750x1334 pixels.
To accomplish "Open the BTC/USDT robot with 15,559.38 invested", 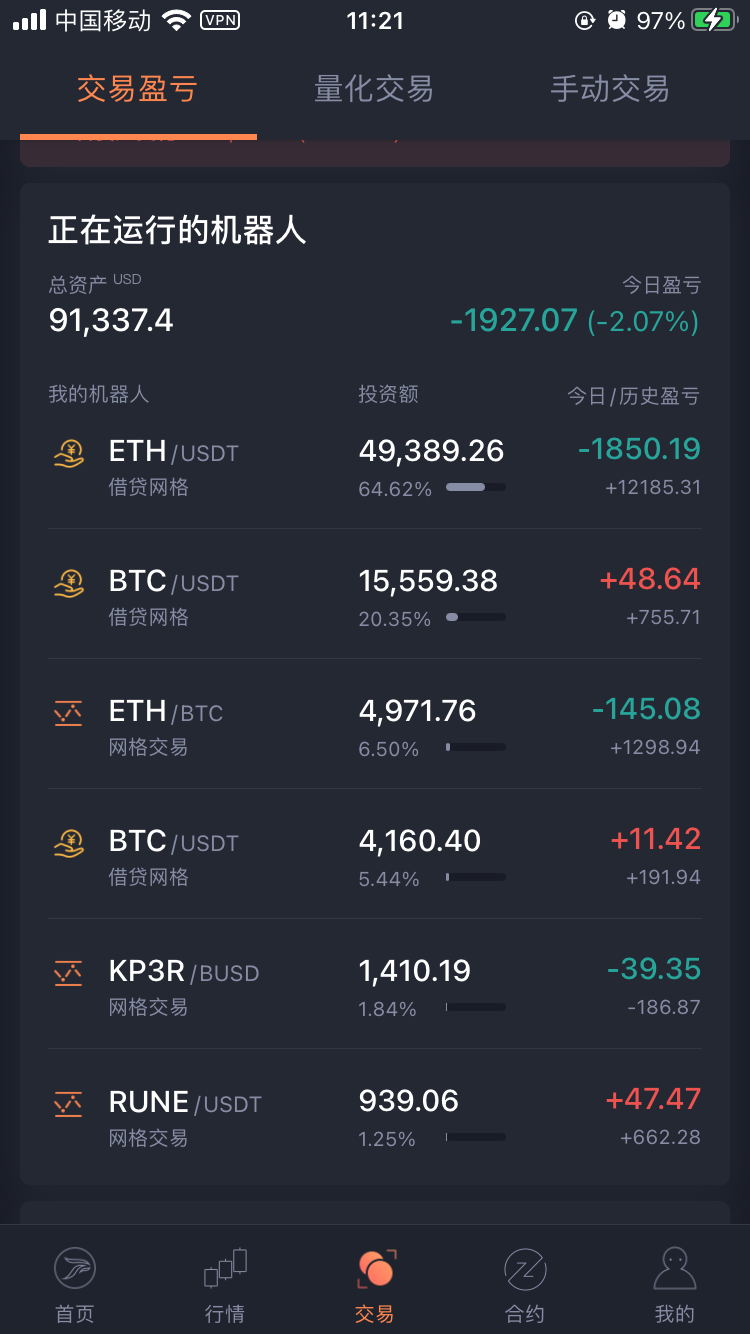I will (374, 597).
